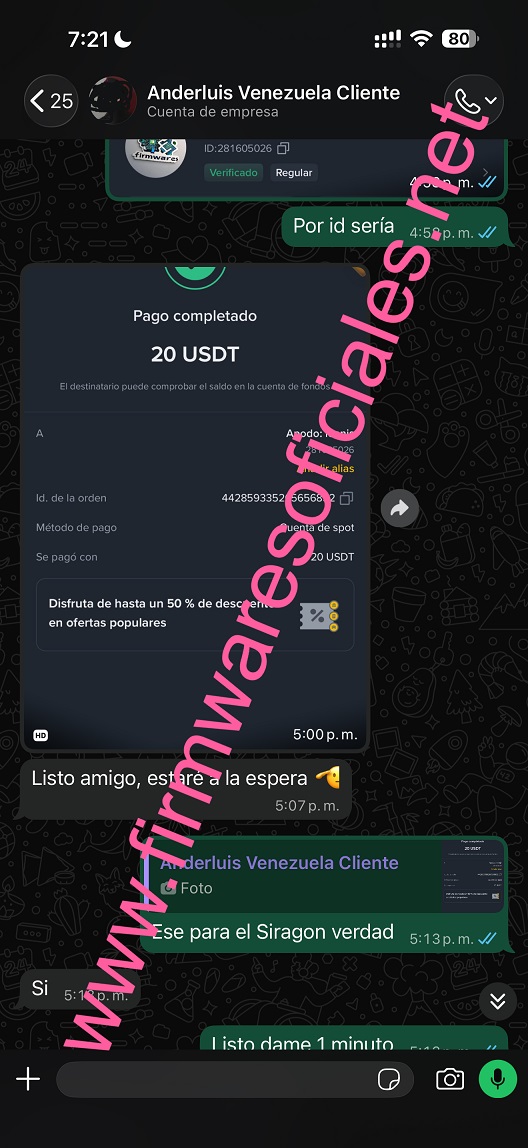The height and width of the screenshot is (1148, 528).
Task: Open the sticker picker
Action: click(387, 1079)
